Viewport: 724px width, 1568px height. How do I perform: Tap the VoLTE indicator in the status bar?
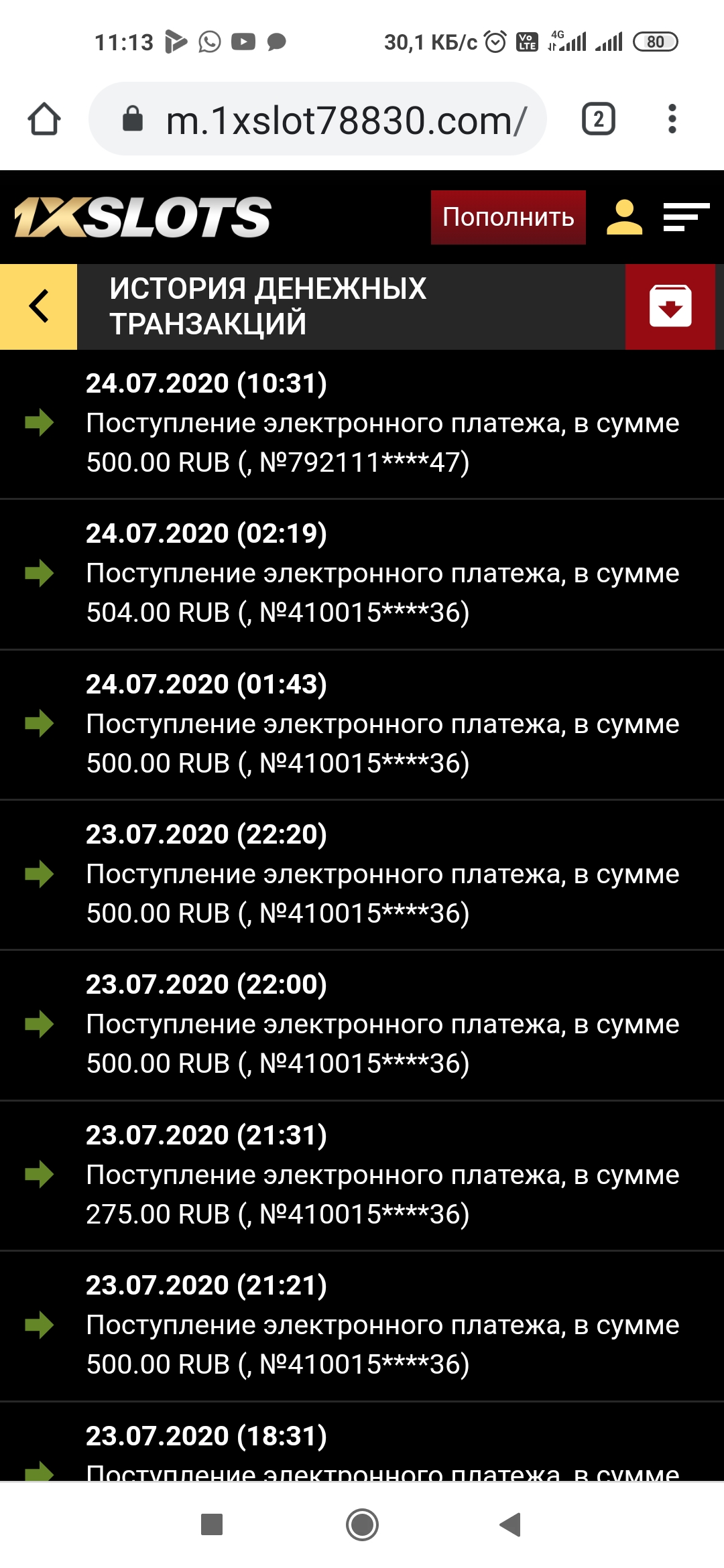527,43
